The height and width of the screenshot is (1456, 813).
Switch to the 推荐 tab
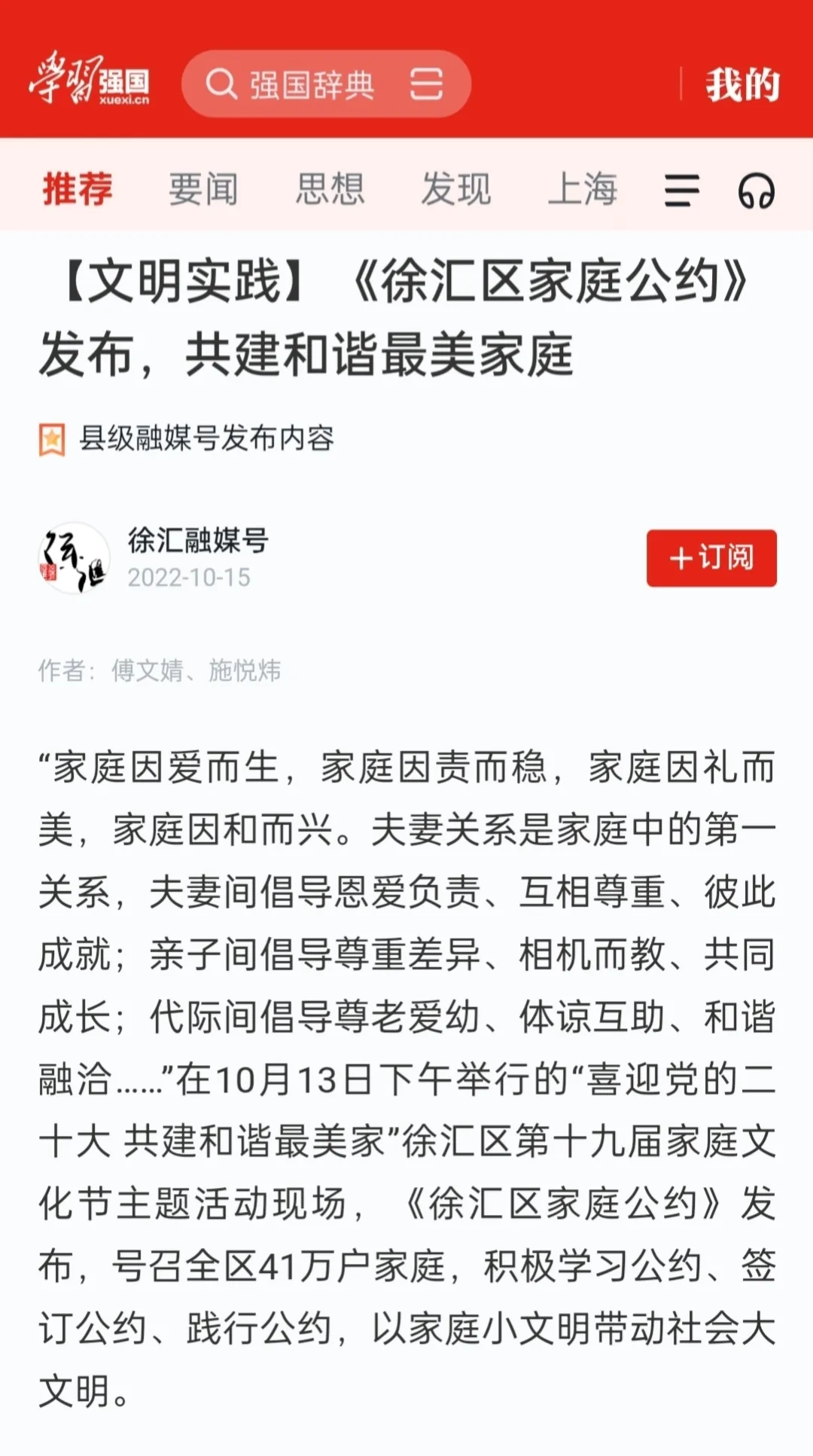click(x=78, y=188)
